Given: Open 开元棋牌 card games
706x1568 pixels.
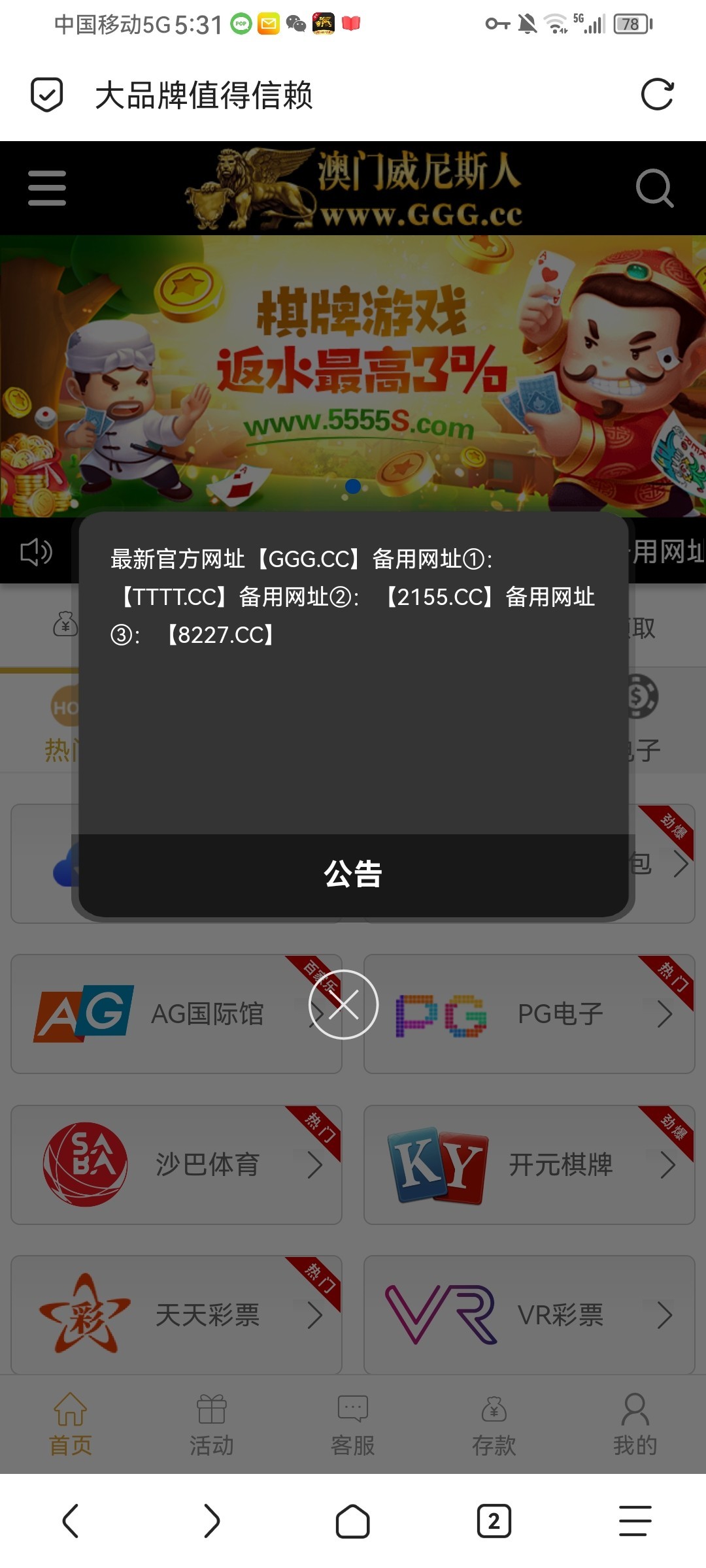Looking at the screenshot, I should coord(529,1164).
